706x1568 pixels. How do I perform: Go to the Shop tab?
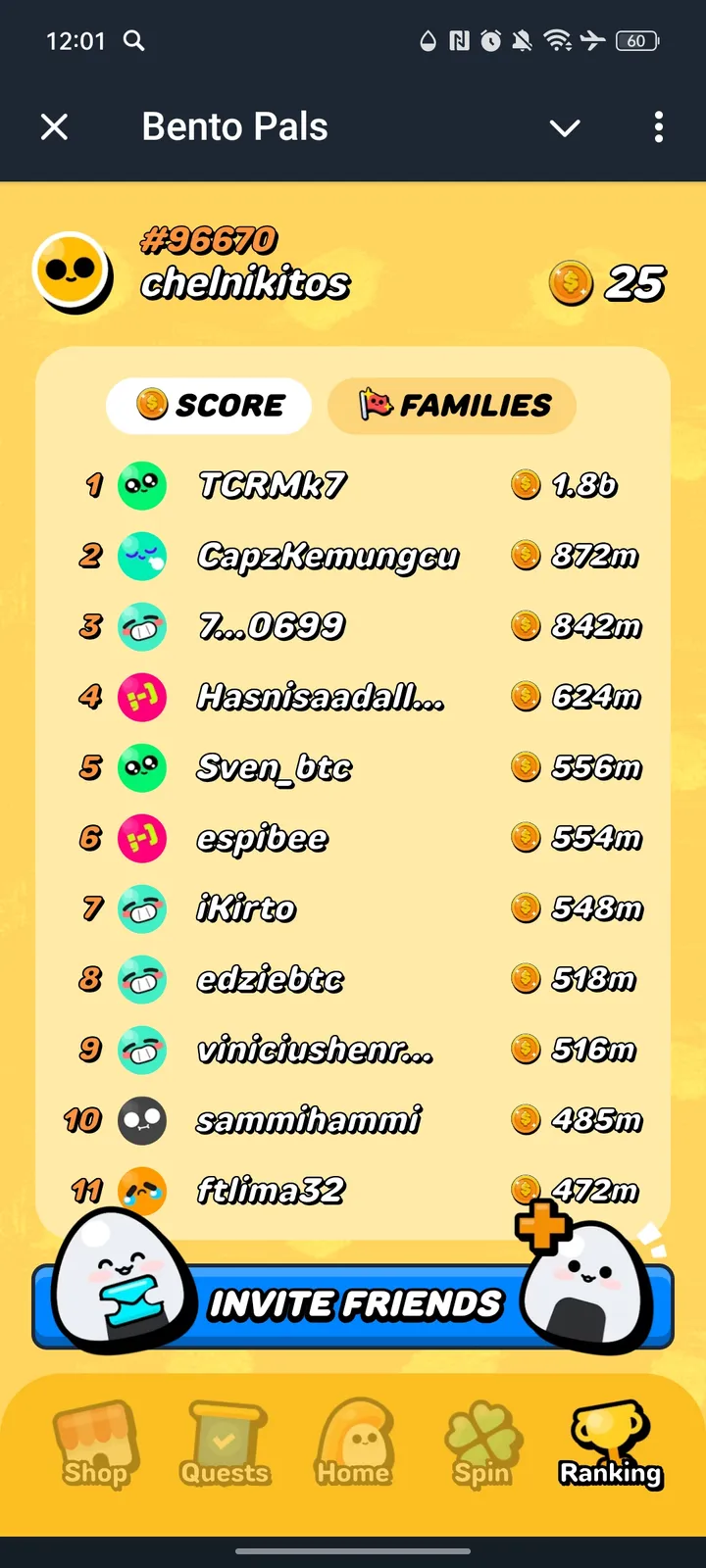[x=95, y=1445]
